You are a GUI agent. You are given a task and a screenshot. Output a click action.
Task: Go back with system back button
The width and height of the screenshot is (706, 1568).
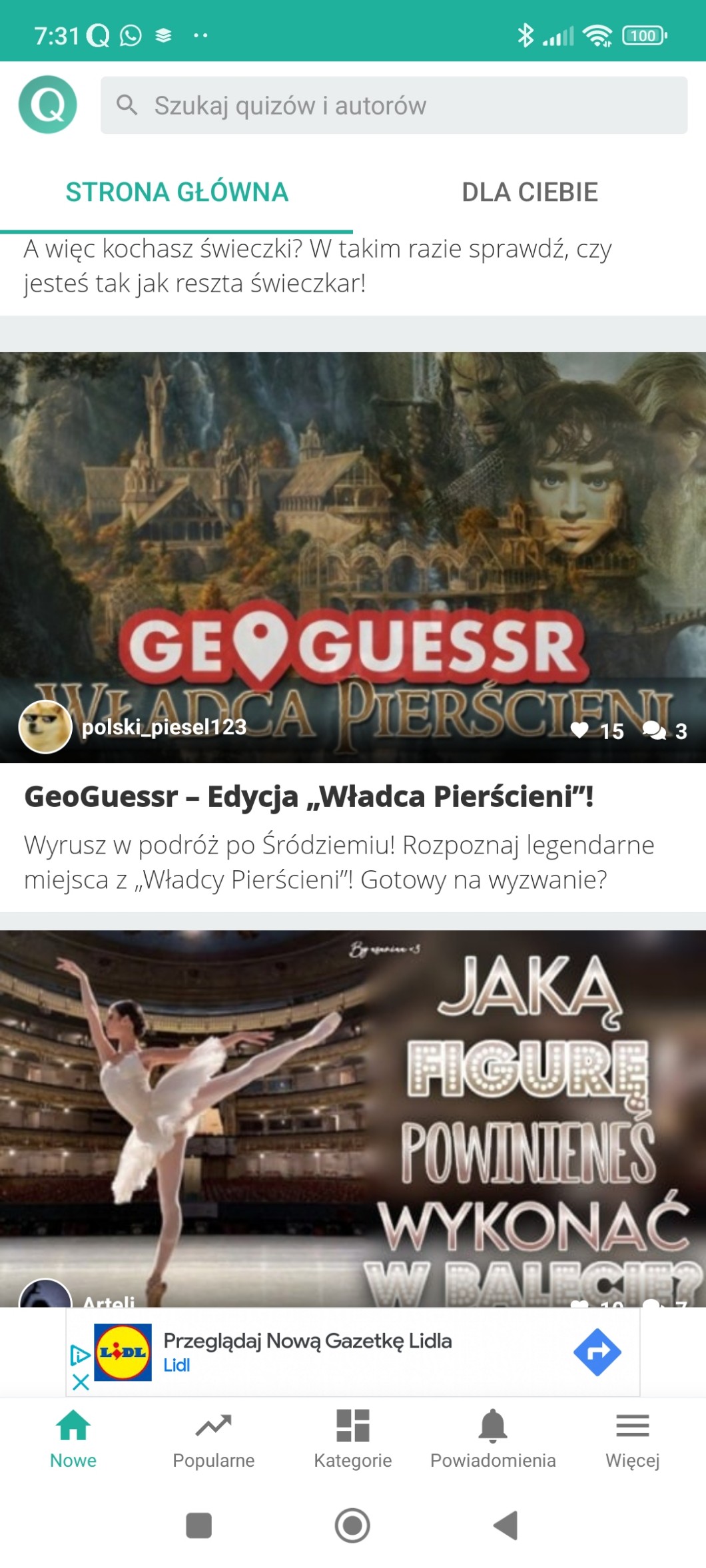506,1525
